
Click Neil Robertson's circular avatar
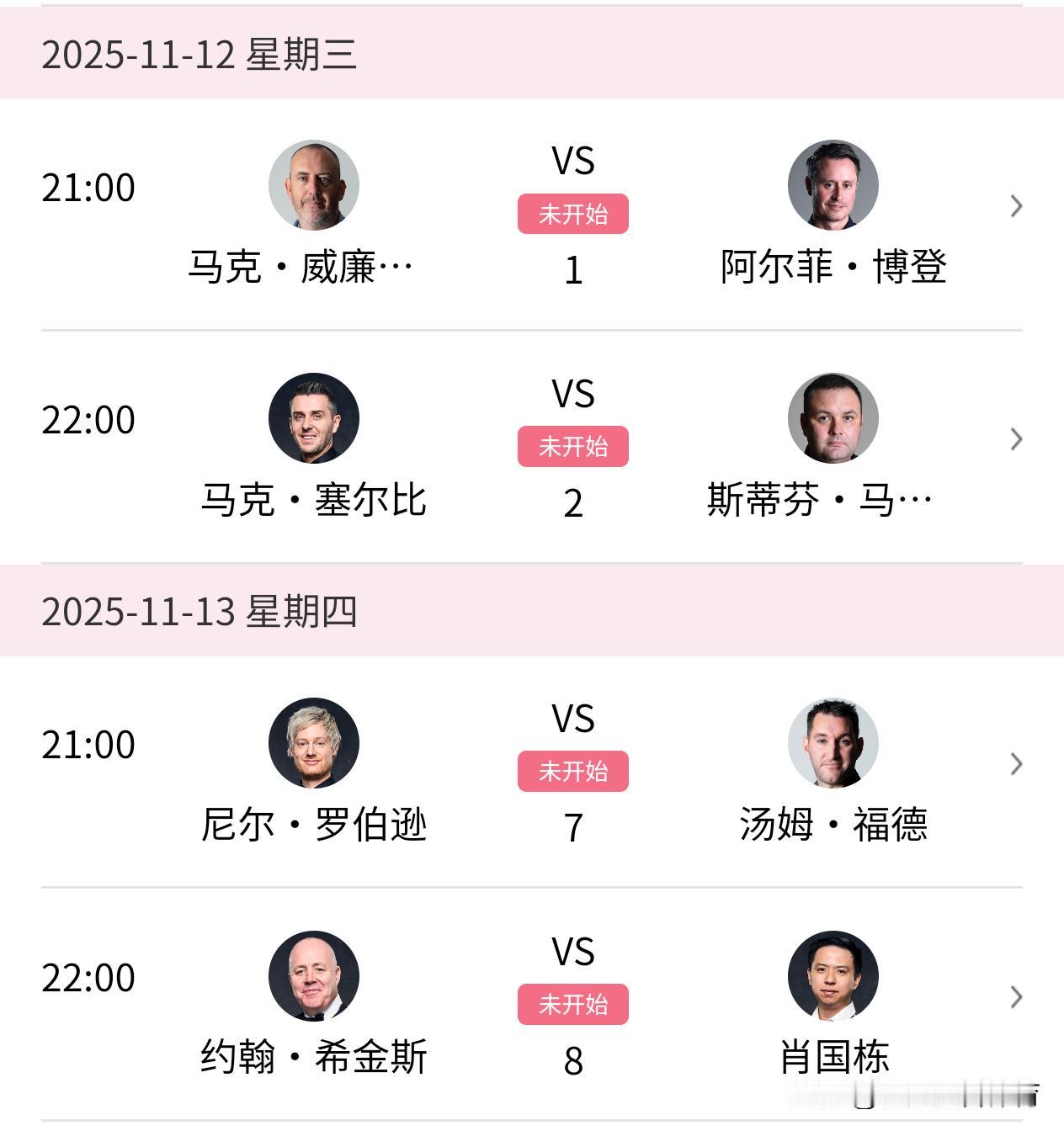314,743
